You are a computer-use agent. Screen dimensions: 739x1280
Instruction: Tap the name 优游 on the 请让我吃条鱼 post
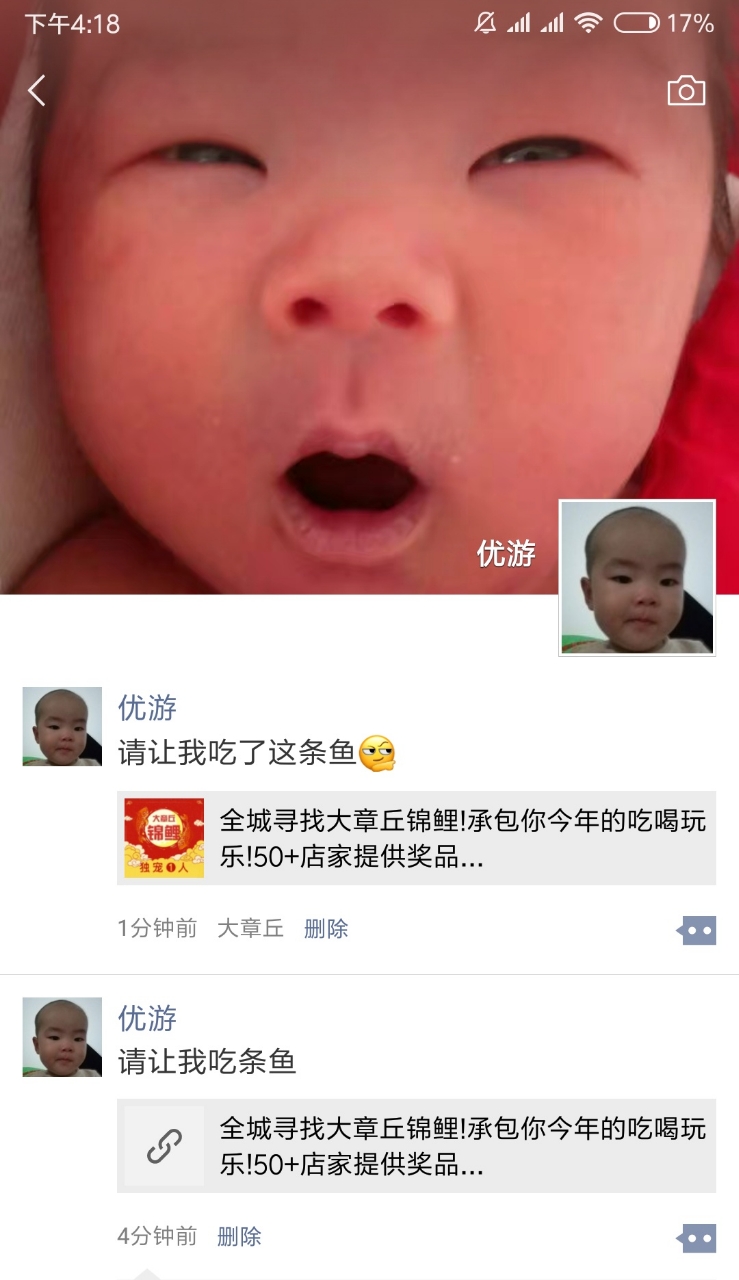[147, 1018]
